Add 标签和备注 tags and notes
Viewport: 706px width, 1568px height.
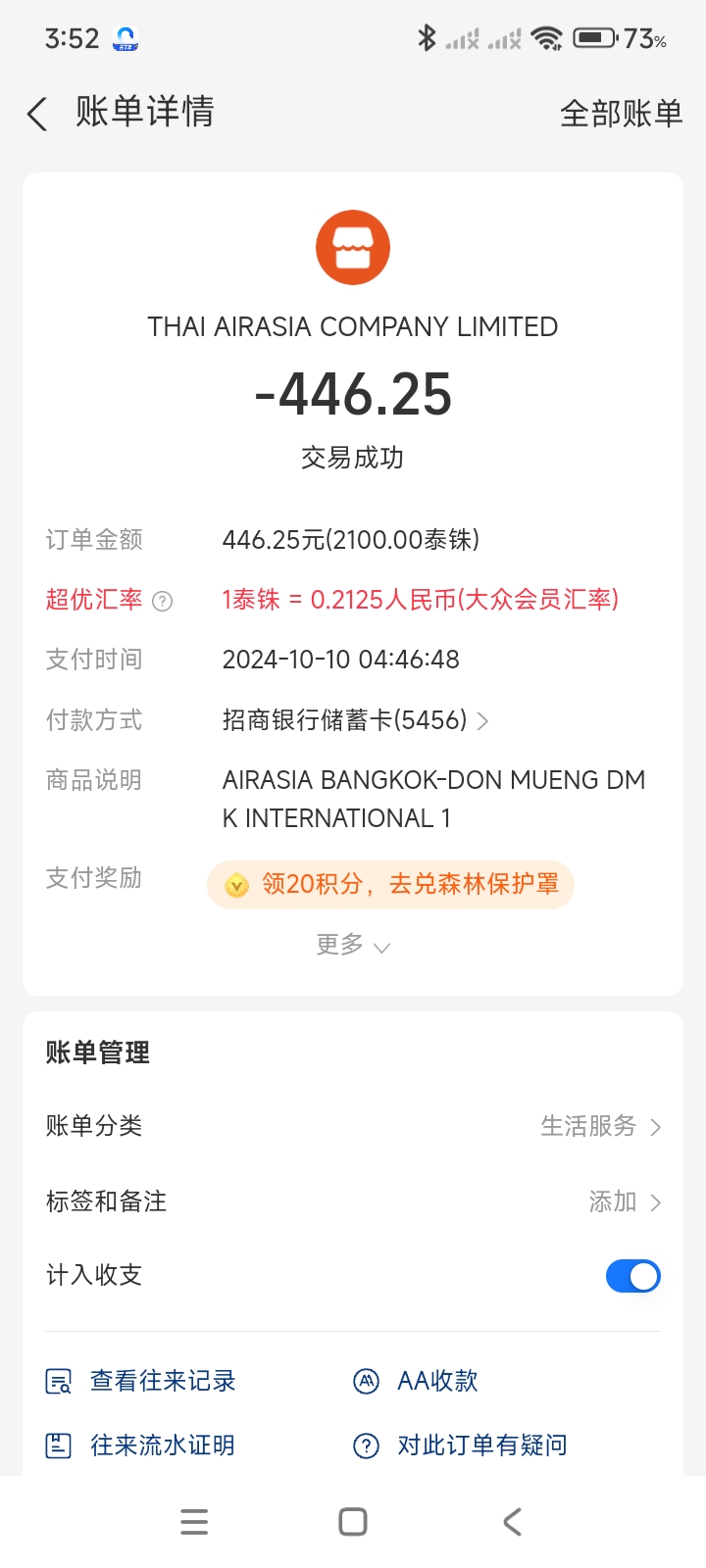click(x=353, y=1201)
